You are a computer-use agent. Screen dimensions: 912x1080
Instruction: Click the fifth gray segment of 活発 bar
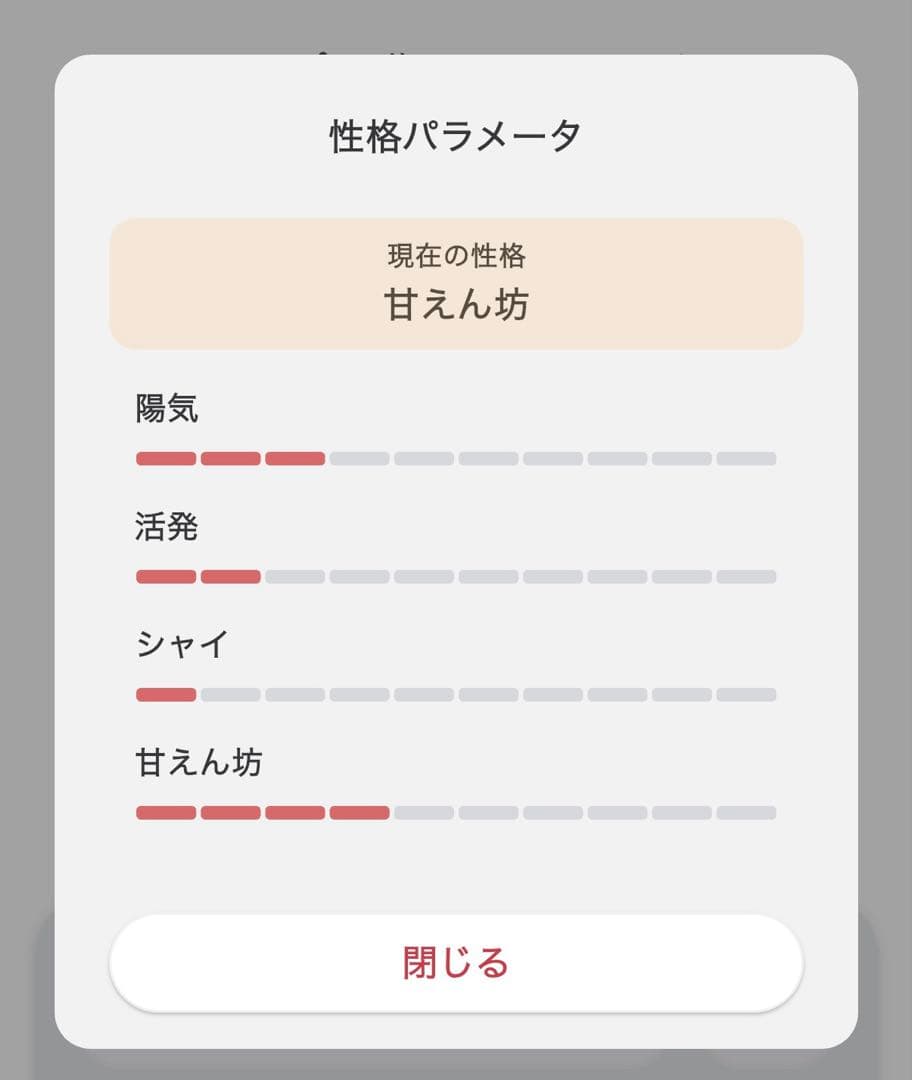pyautogui.click(x=424, y=576)
